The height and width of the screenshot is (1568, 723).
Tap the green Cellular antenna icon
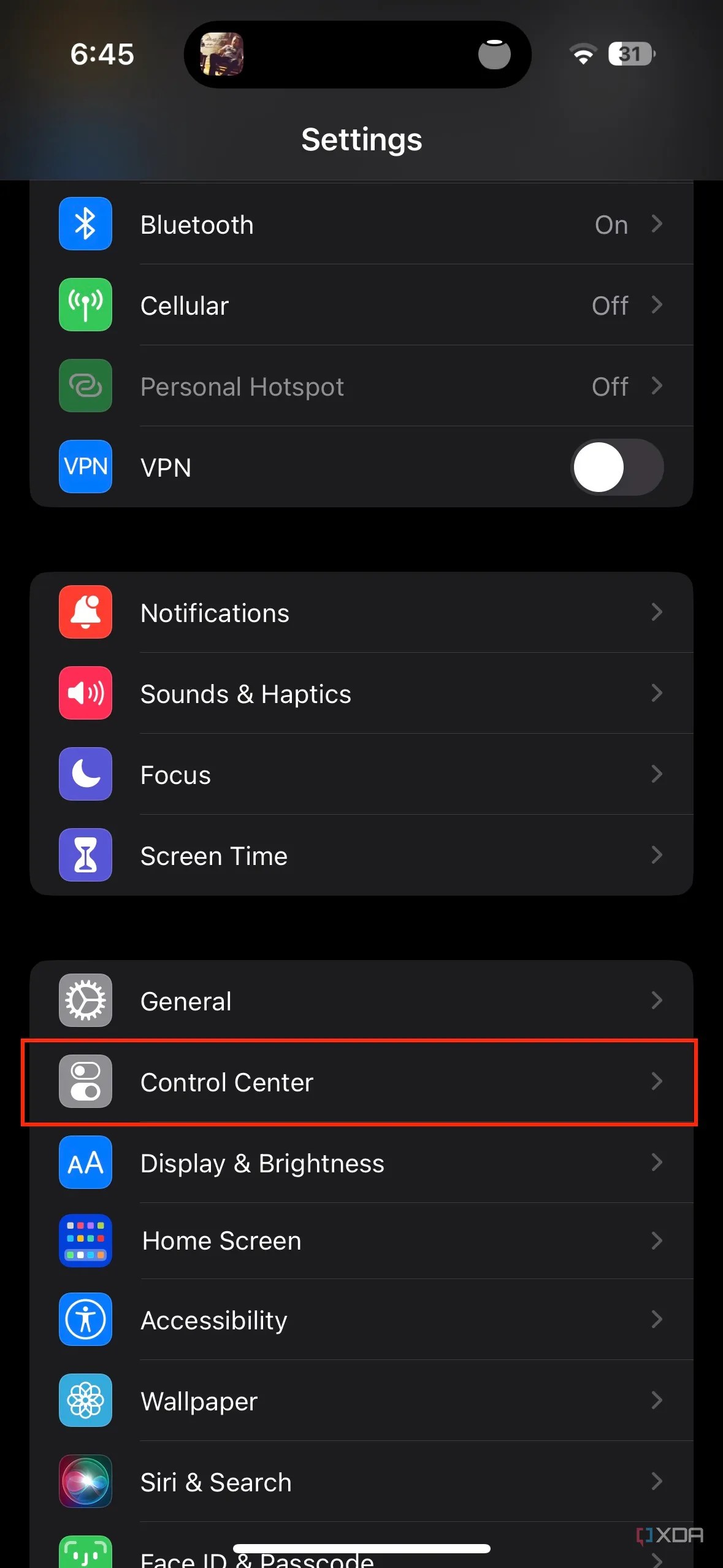85,305
